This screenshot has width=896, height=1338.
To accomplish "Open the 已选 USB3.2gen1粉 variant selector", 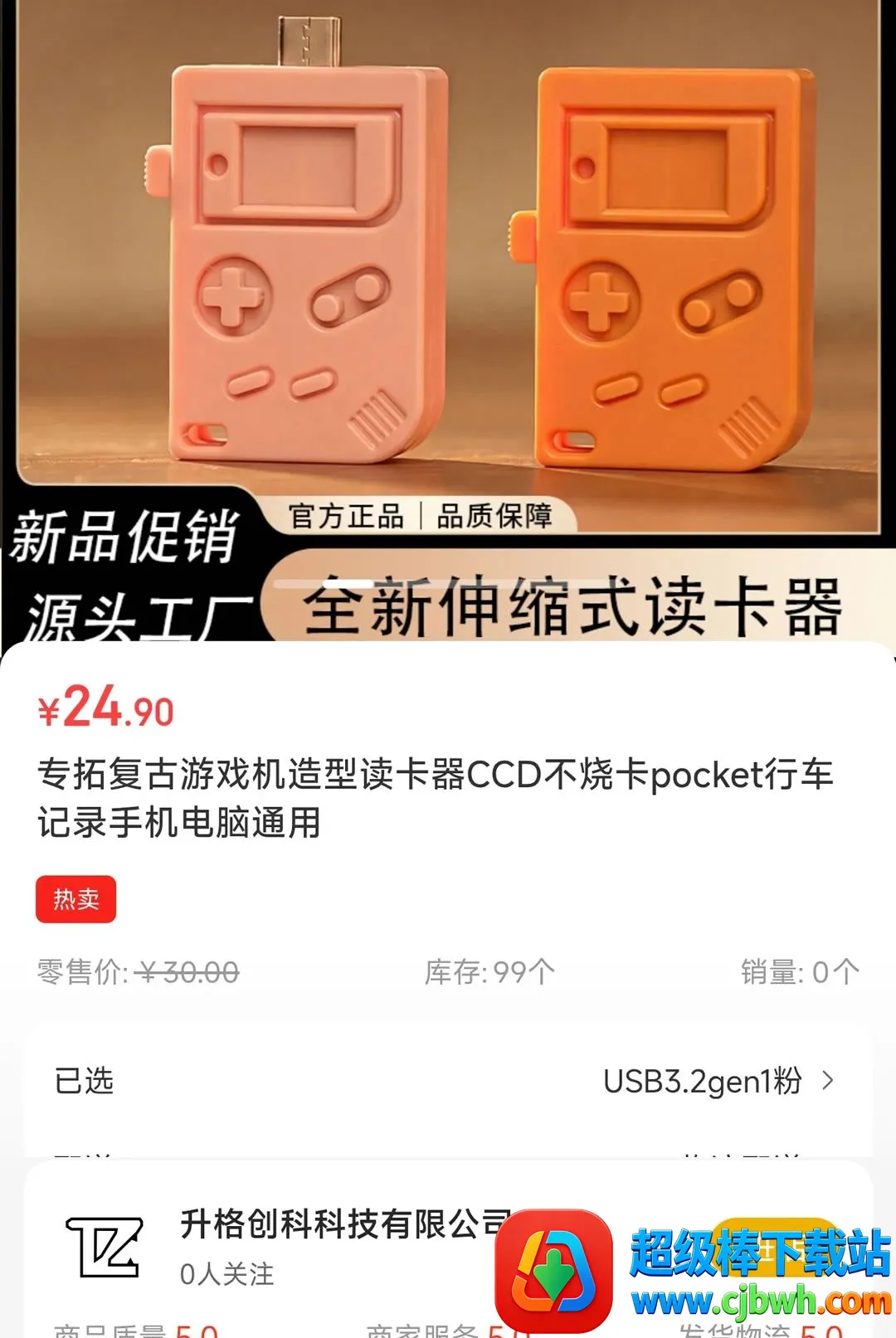I will pyautogui.click(x=448, y=1081).
